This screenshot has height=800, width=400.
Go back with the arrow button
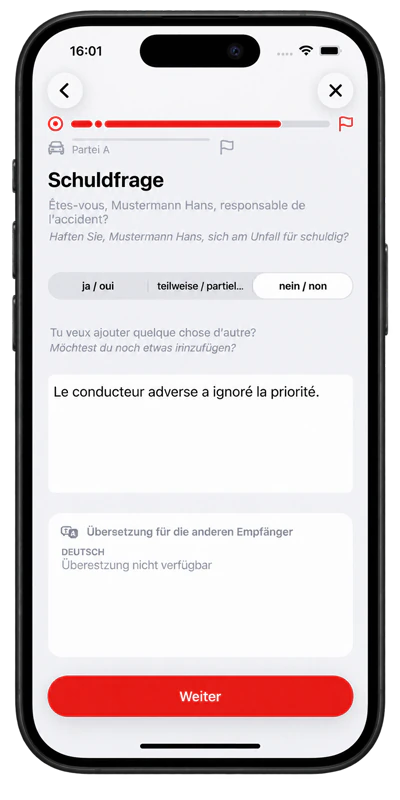[65, 91]
